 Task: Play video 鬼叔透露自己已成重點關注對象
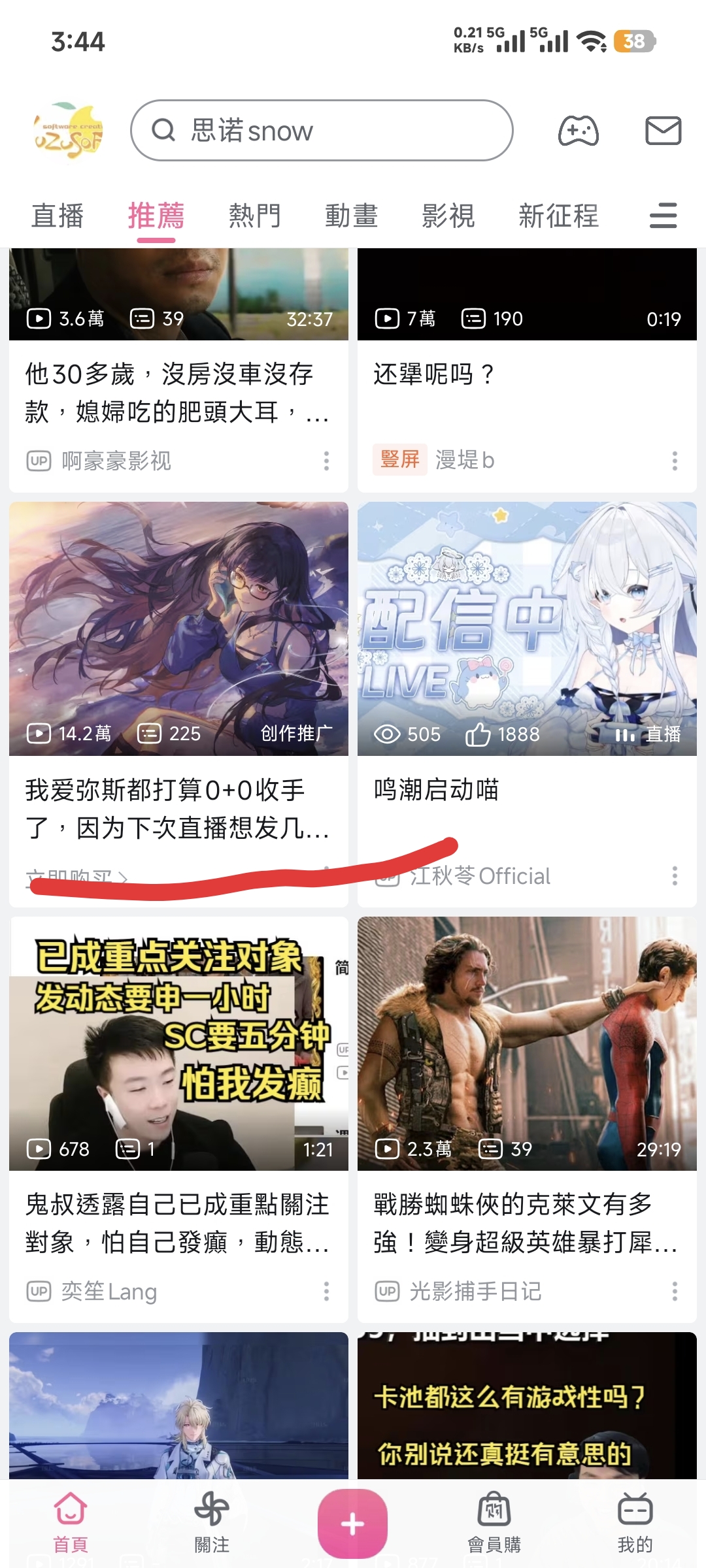pos(178,1043)
